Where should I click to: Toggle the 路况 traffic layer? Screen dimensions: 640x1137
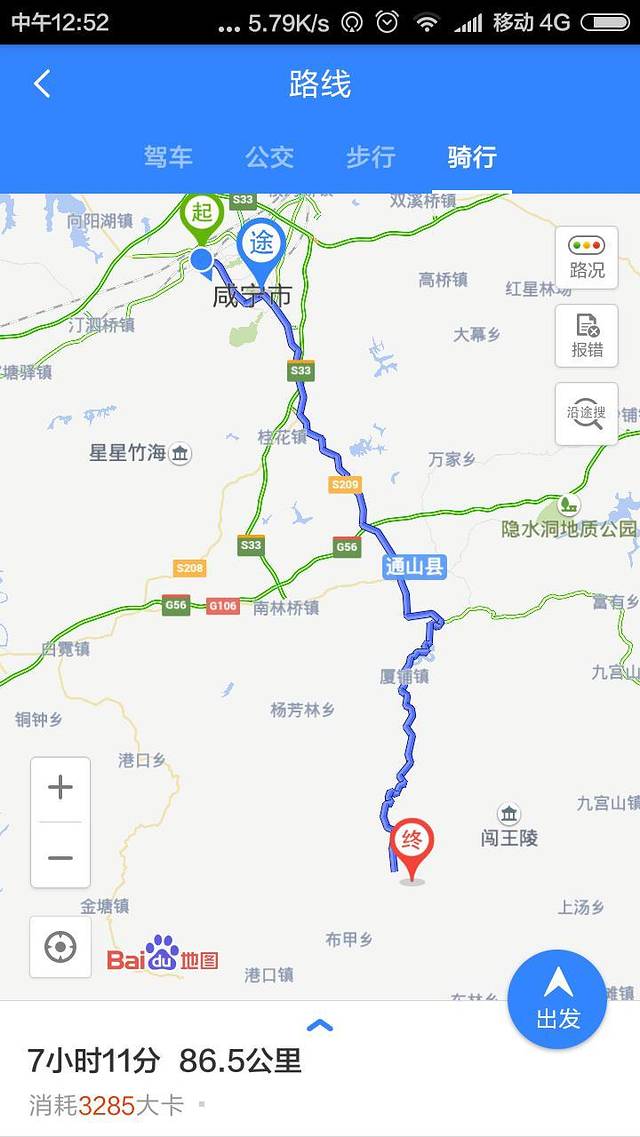(587, 257)
